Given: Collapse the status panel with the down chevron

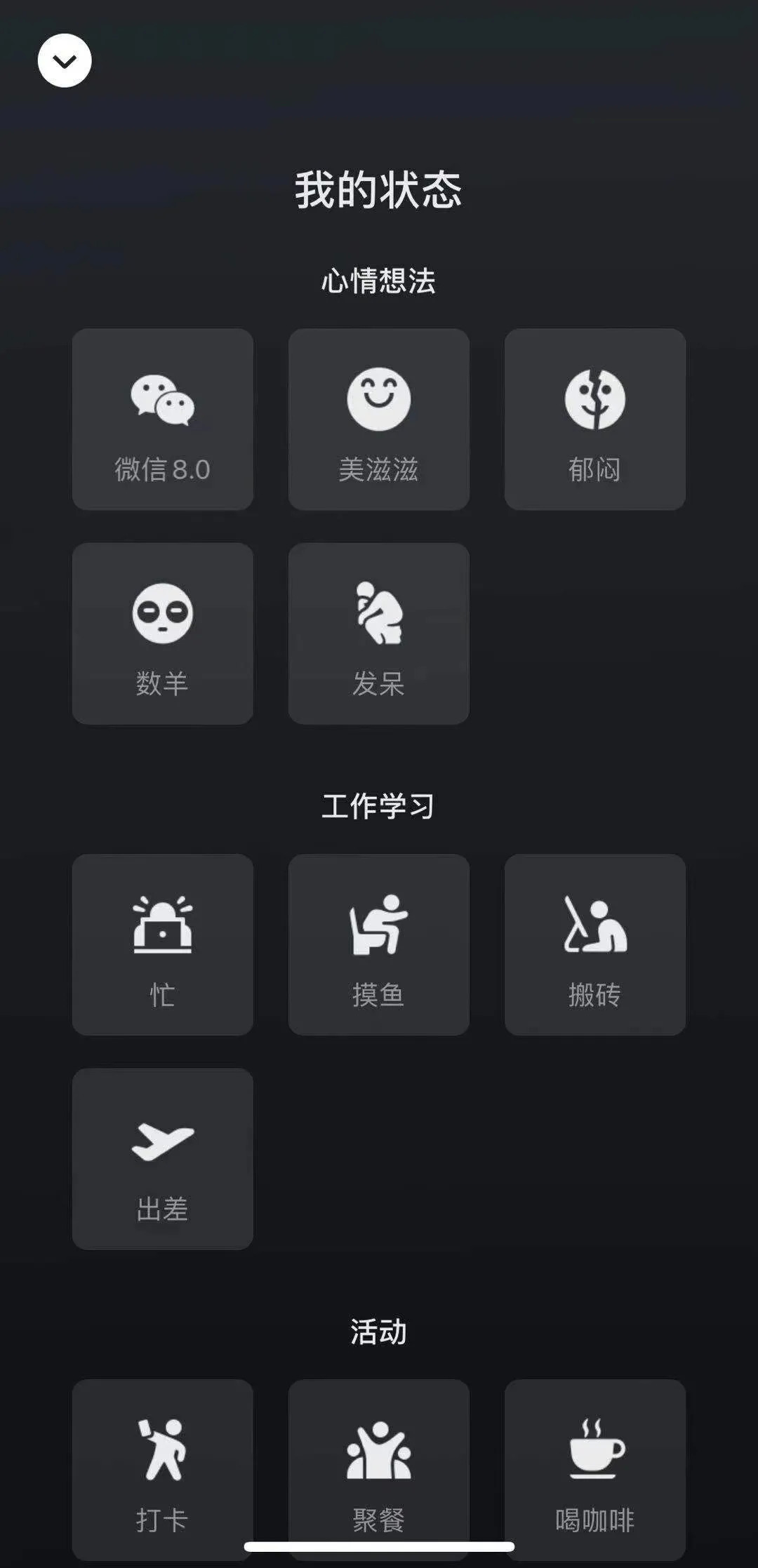Looking at the screenshot, I should (65, 61).
